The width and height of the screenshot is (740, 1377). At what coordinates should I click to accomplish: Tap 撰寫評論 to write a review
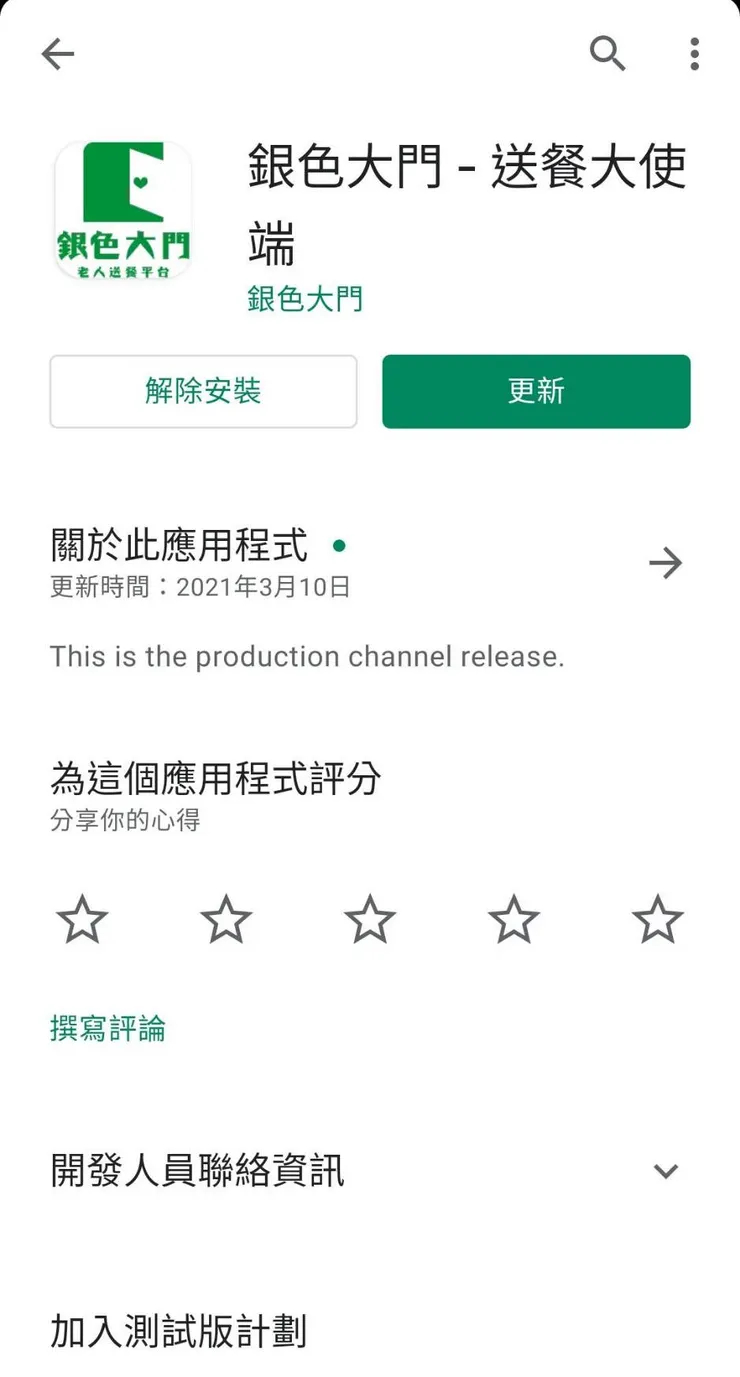click(107, 1029)
